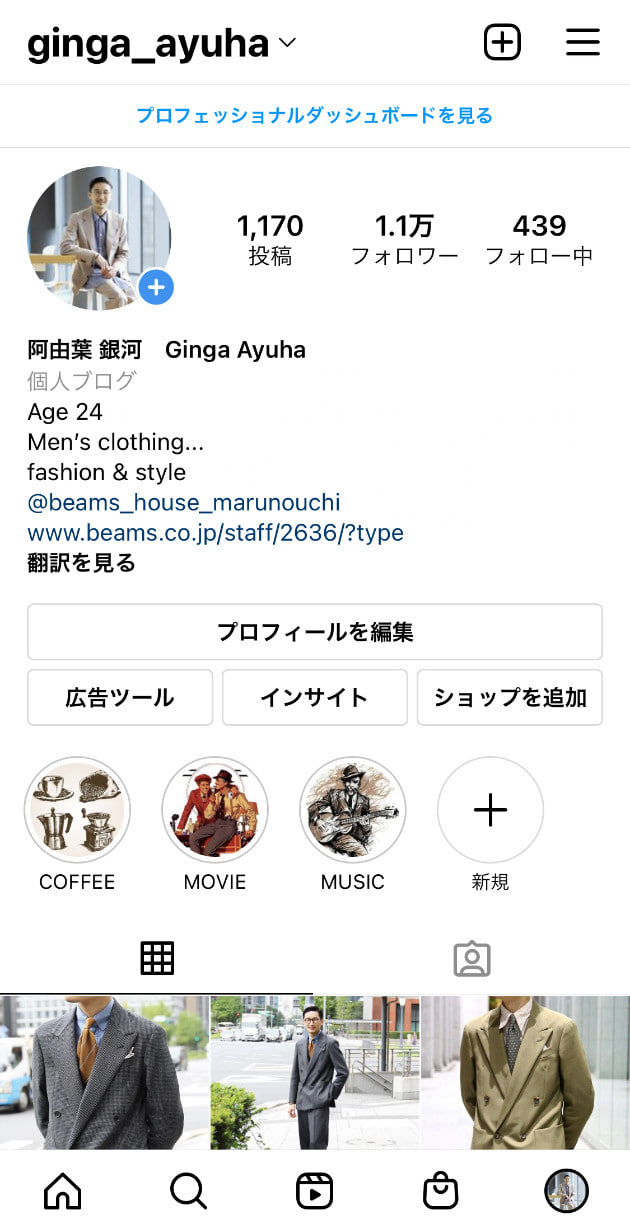Open インサイト

click(x=314, y=697)
